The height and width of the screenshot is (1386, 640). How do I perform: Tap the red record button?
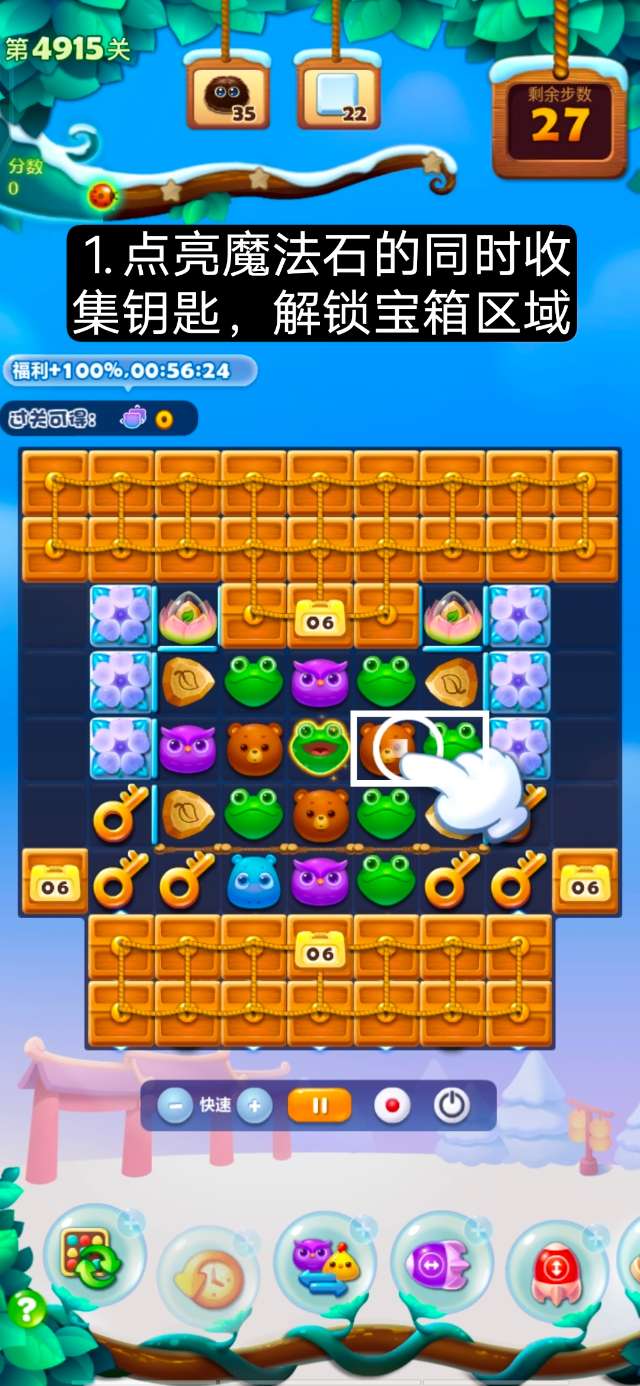click(392, 1106)
